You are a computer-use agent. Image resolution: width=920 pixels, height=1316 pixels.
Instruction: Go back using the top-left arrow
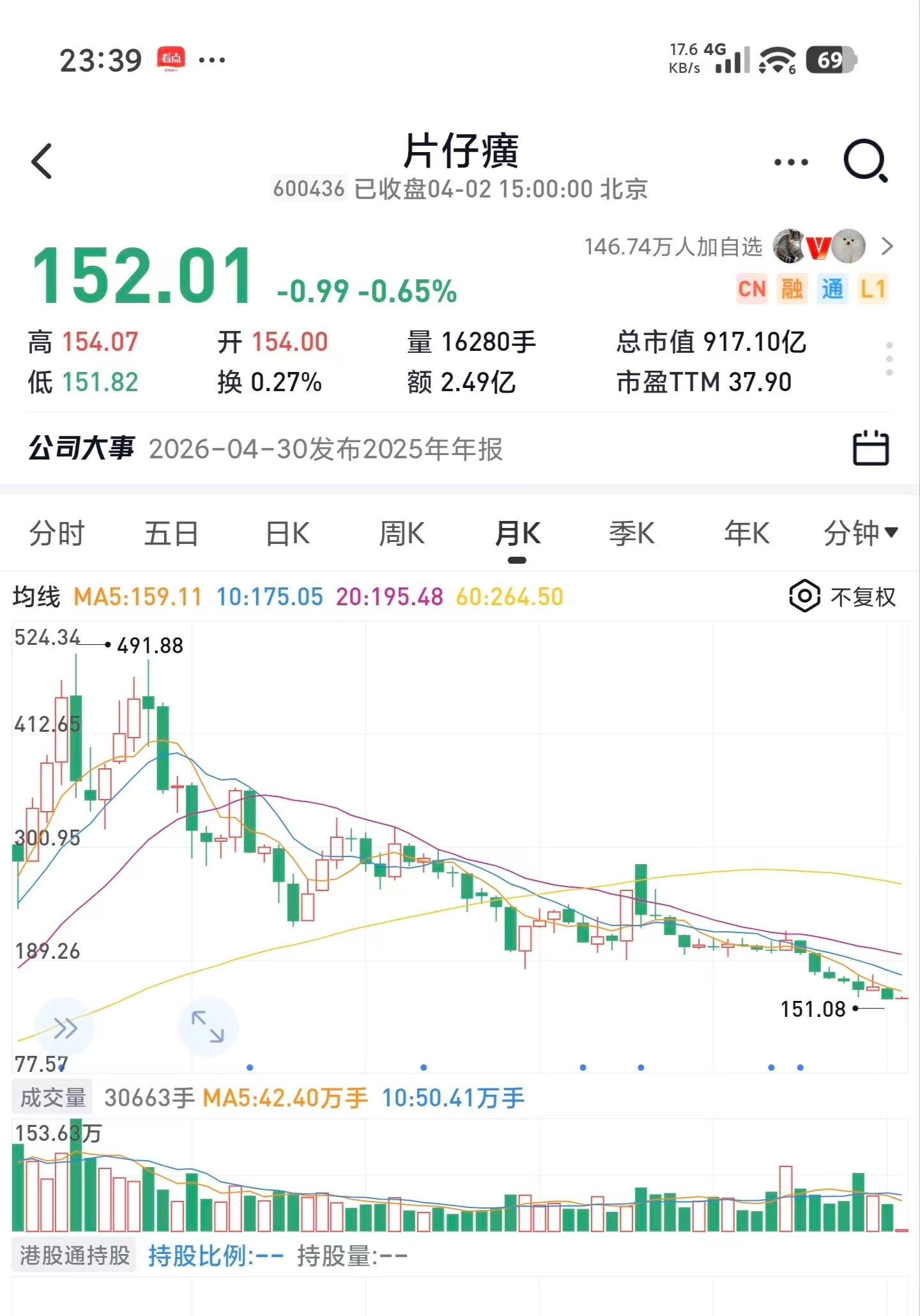coord(42,161)
